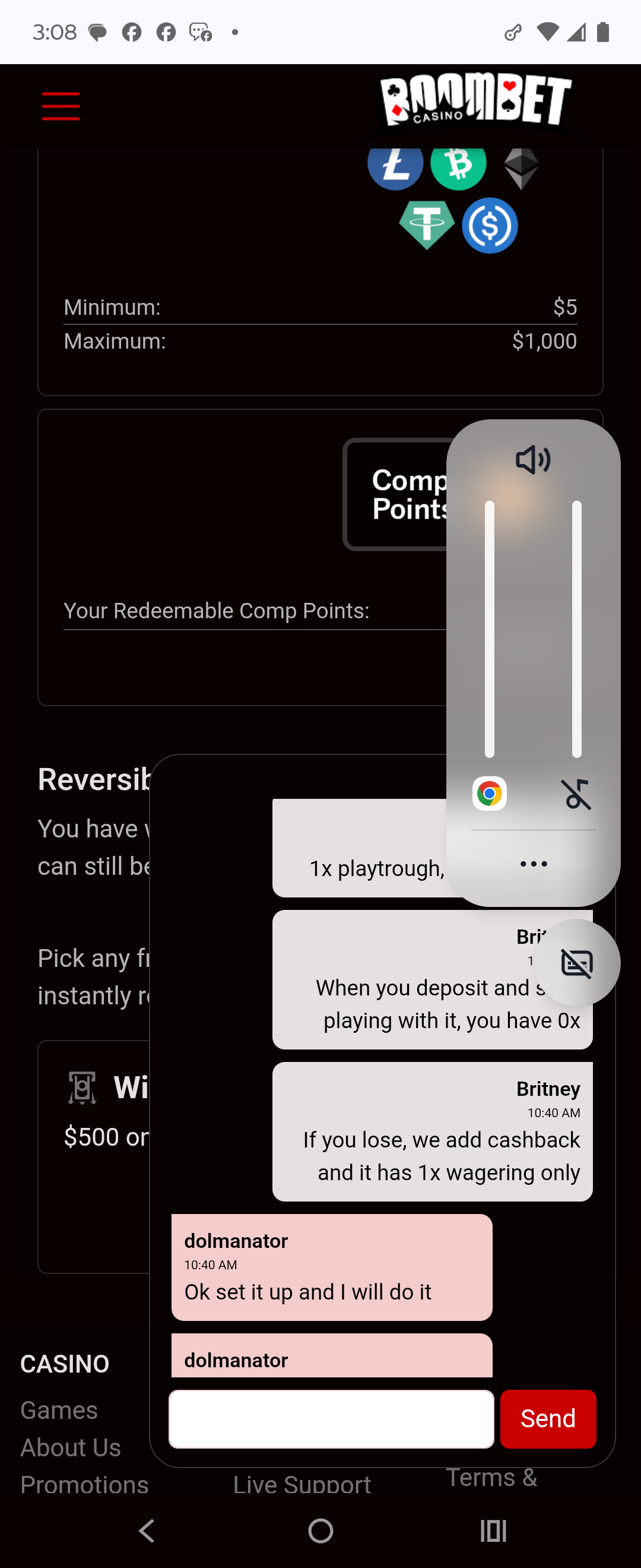Toggle live caption button

pos(576,963)
